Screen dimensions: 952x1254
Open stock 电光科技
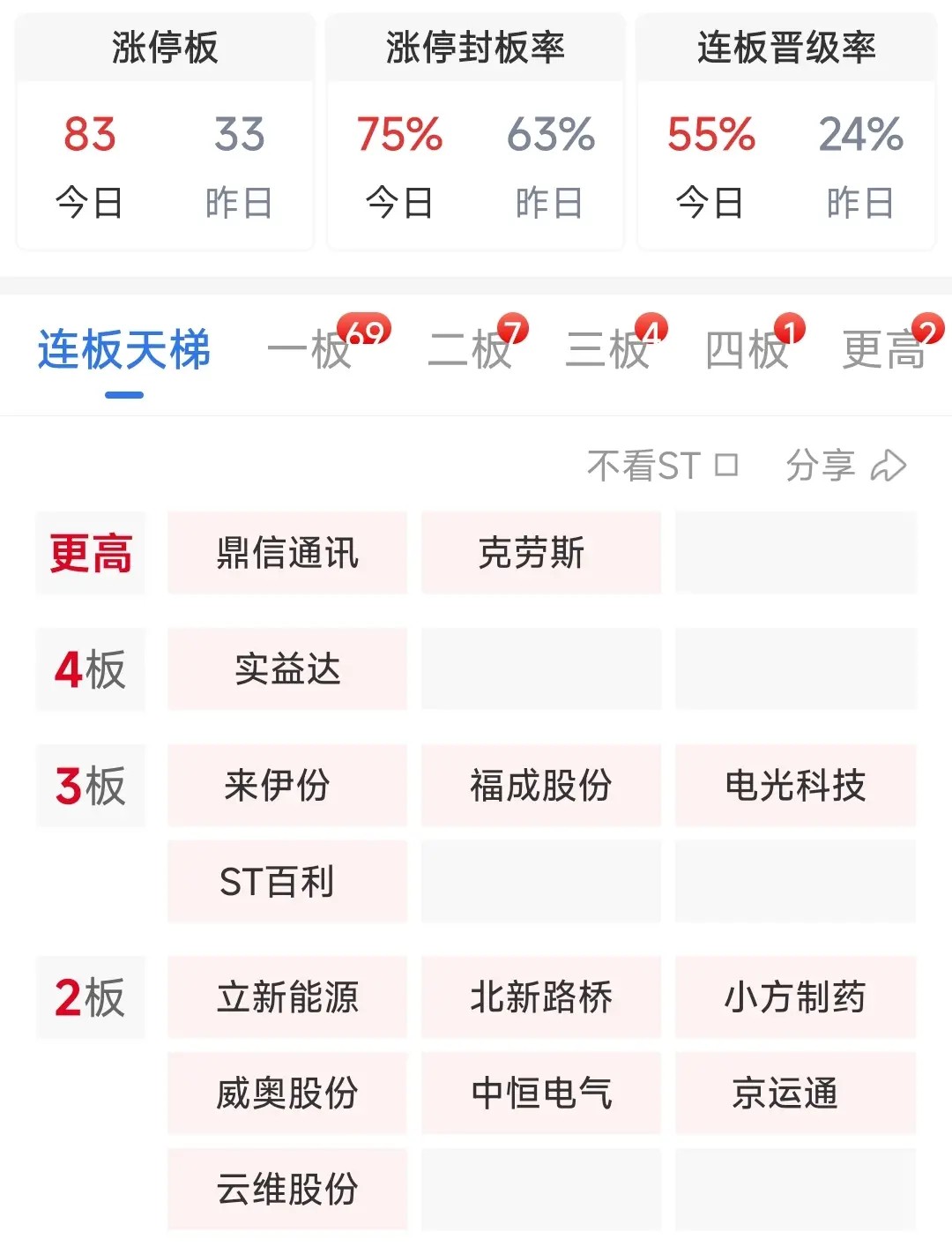click(795, 785)
